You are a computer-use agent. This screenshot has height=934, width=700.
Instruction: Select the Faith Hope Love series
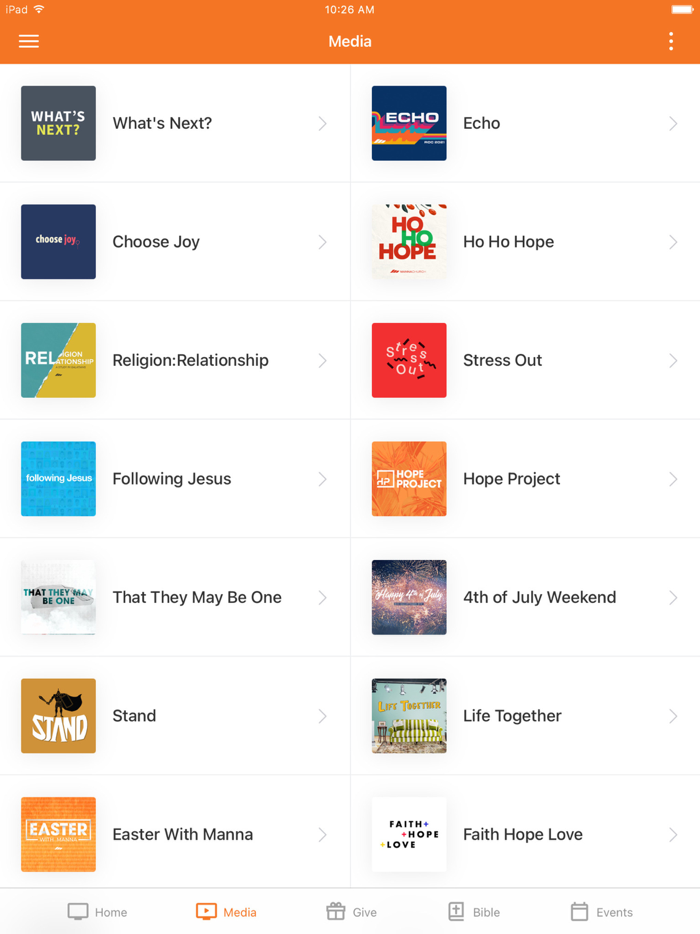coord(525,835)
